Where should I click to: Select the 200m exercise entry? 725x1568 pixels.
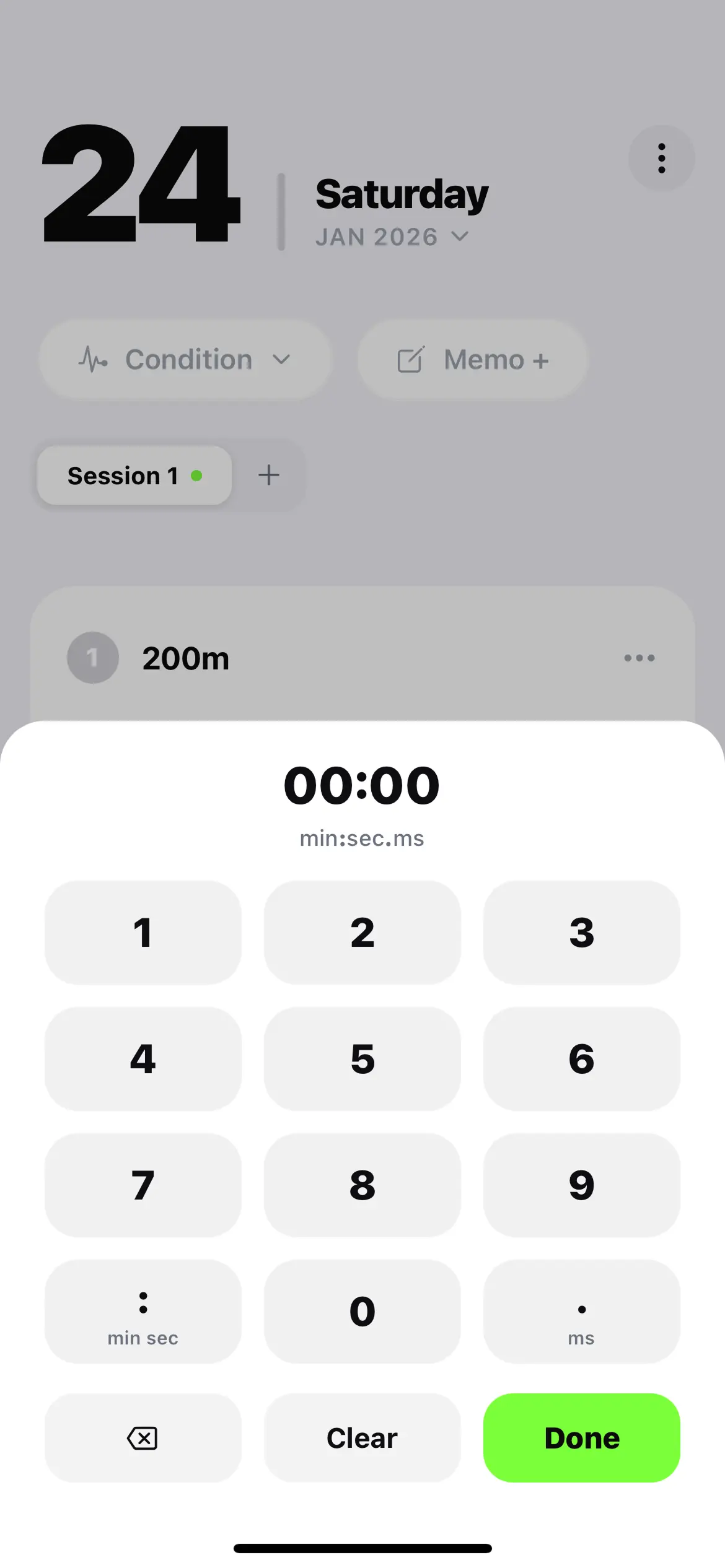(186, 658)
